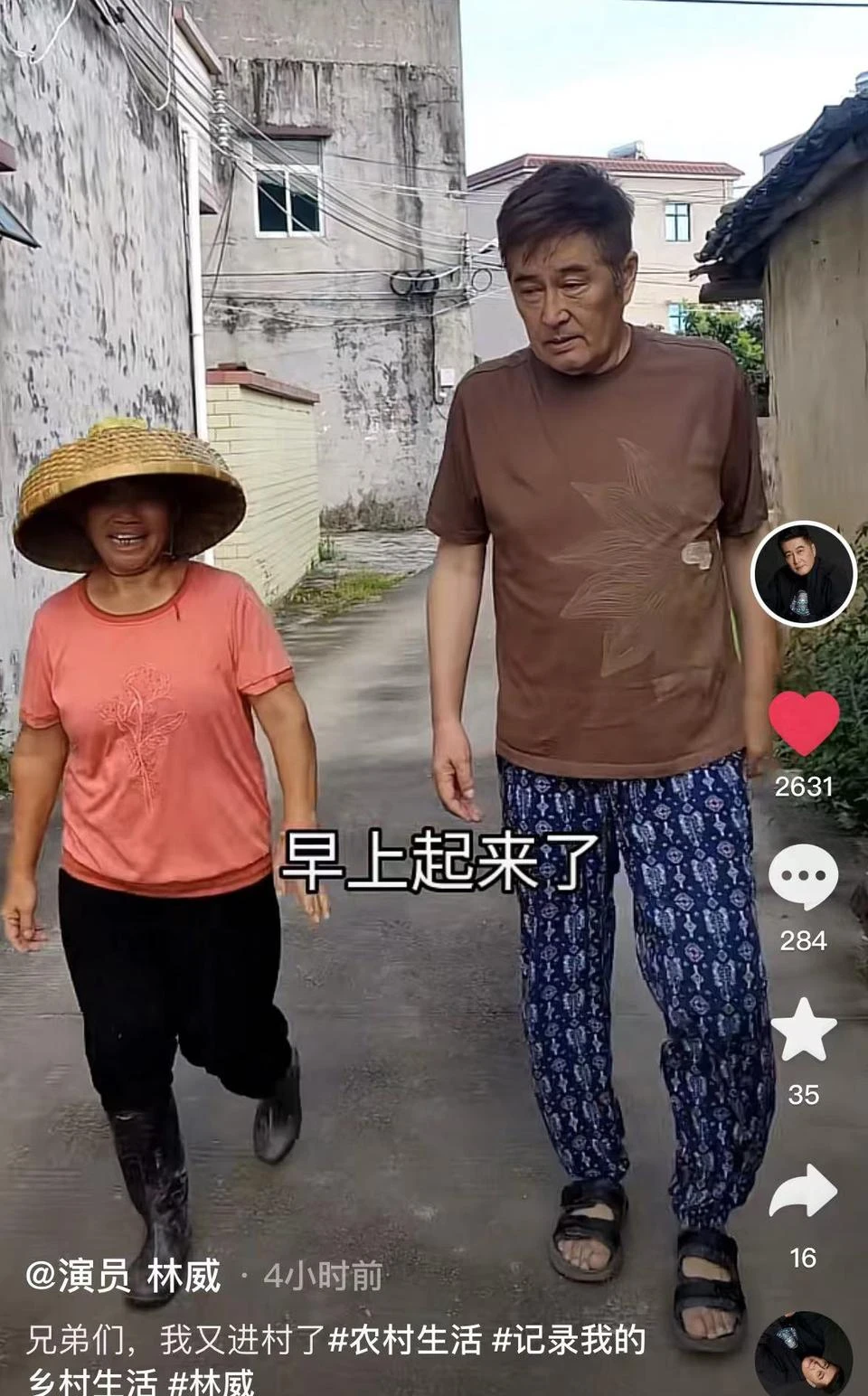Open the comments with 284 replies
This screenshot has height=1396, width=868.
coord(804,878)
